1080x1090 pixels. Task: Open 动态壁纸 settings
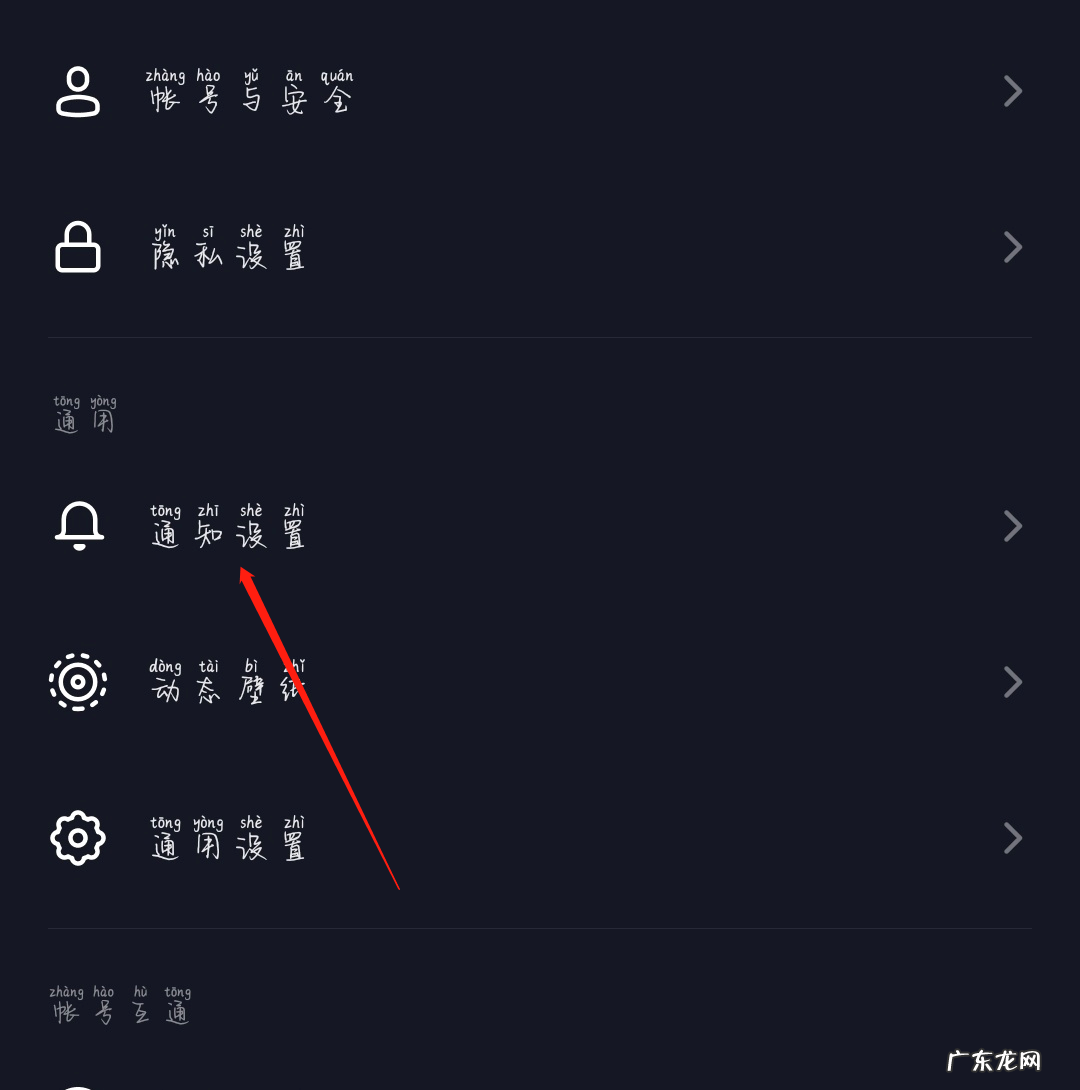228,682
